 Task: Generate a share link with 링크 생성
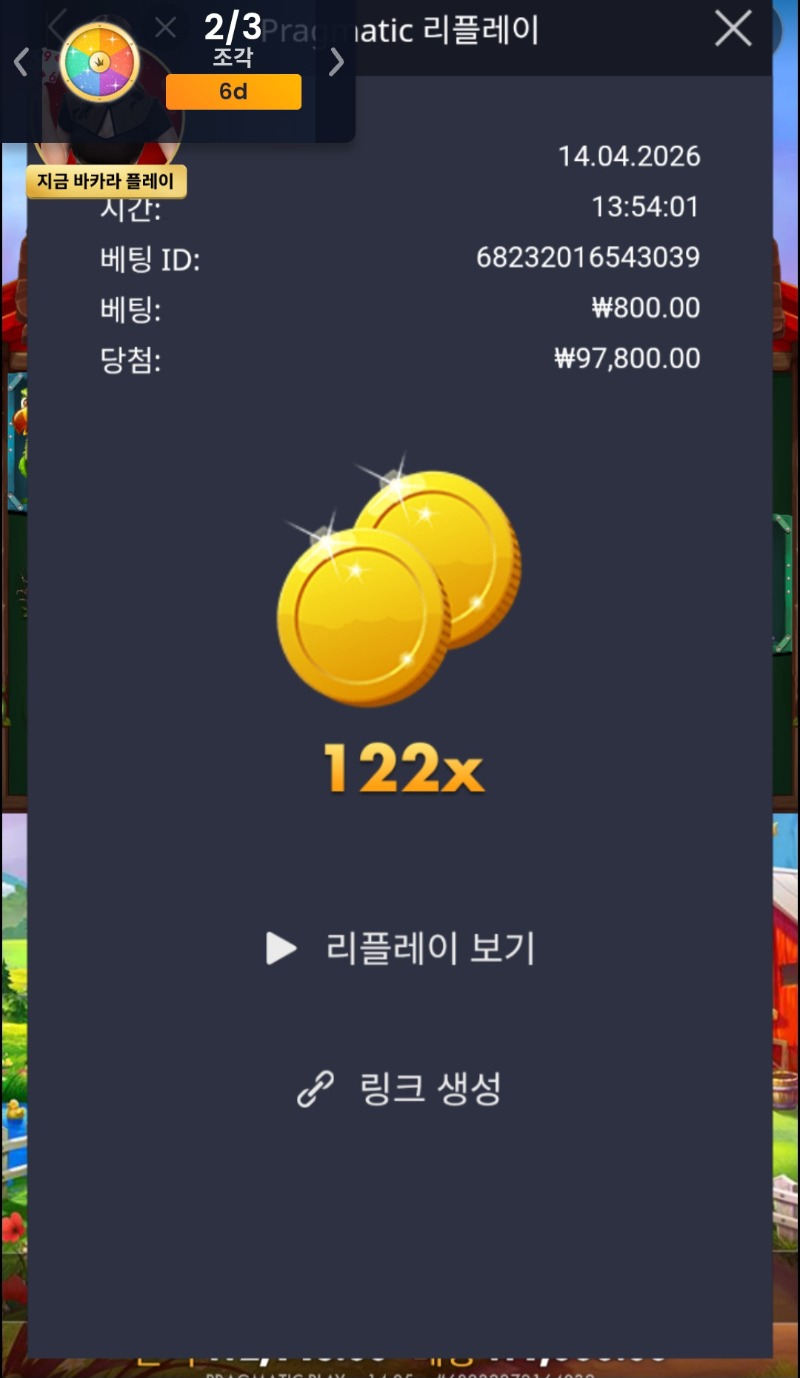[400, 1088]
